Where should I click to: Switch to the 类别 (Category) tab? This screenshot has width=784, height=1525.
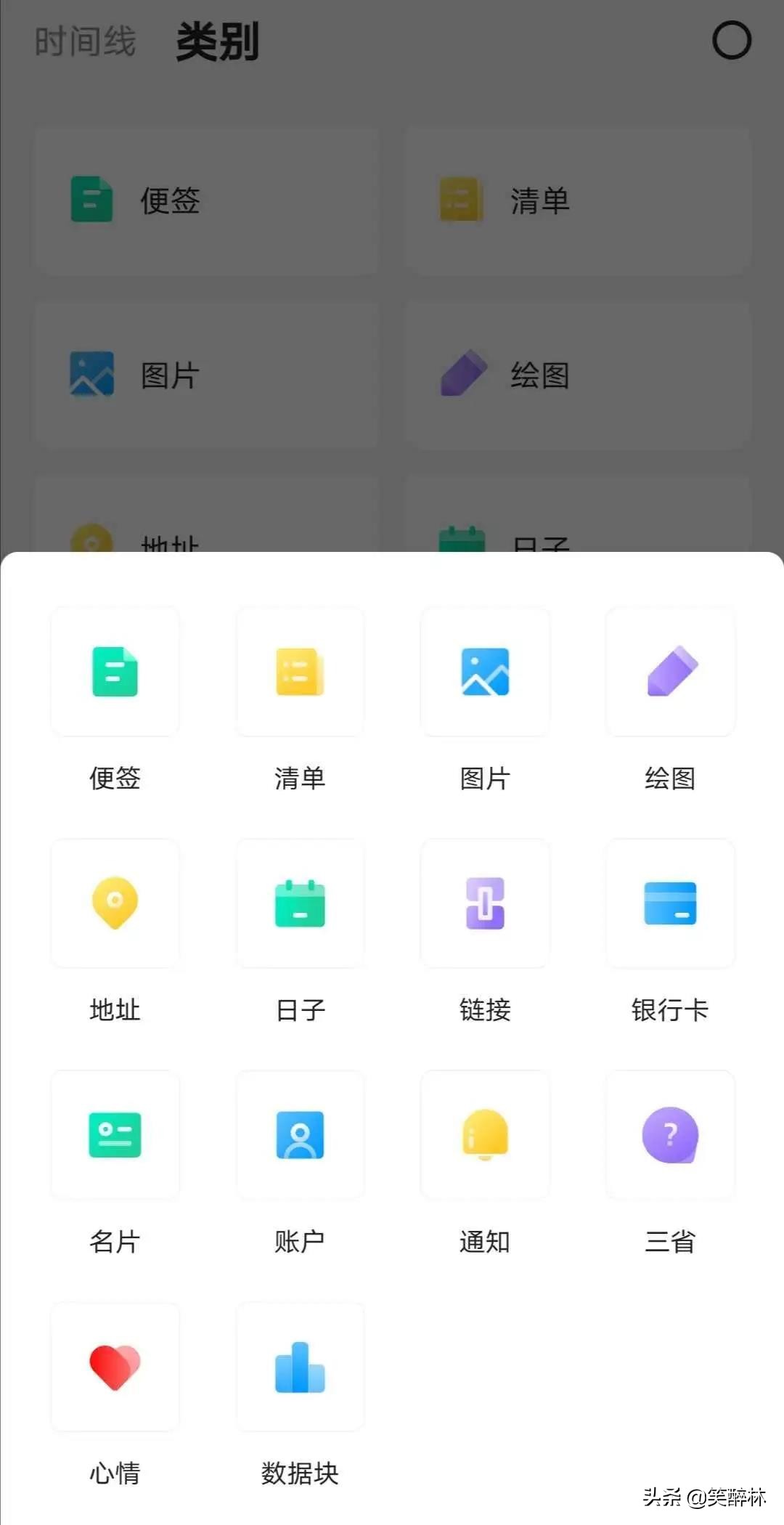[x=216, y=42]
